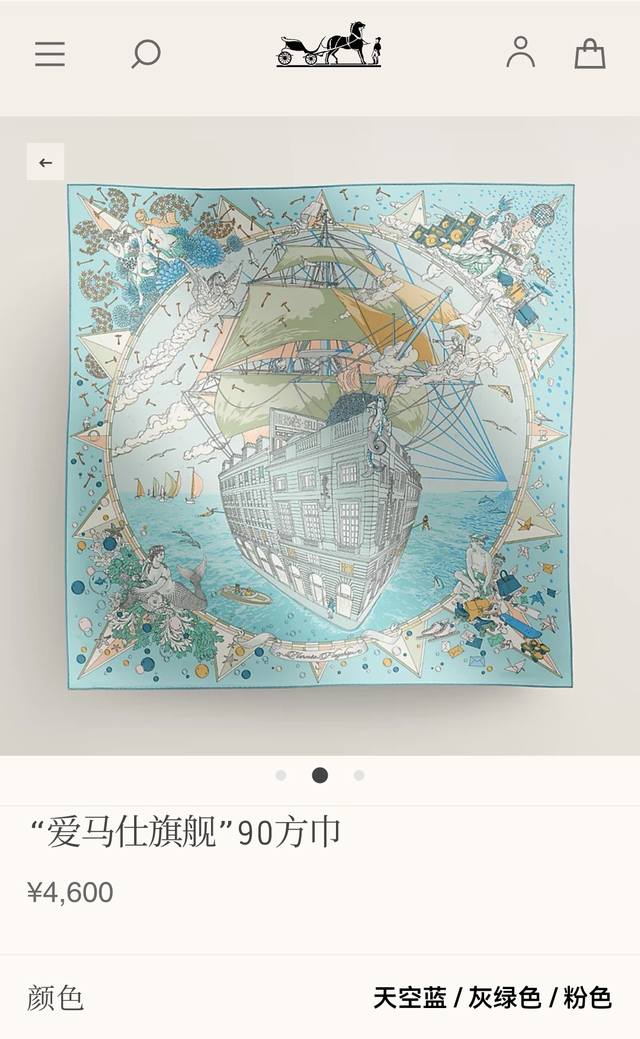View the shopping bag
This screenshot has width=640, height=1039.
tap(590, 53)
